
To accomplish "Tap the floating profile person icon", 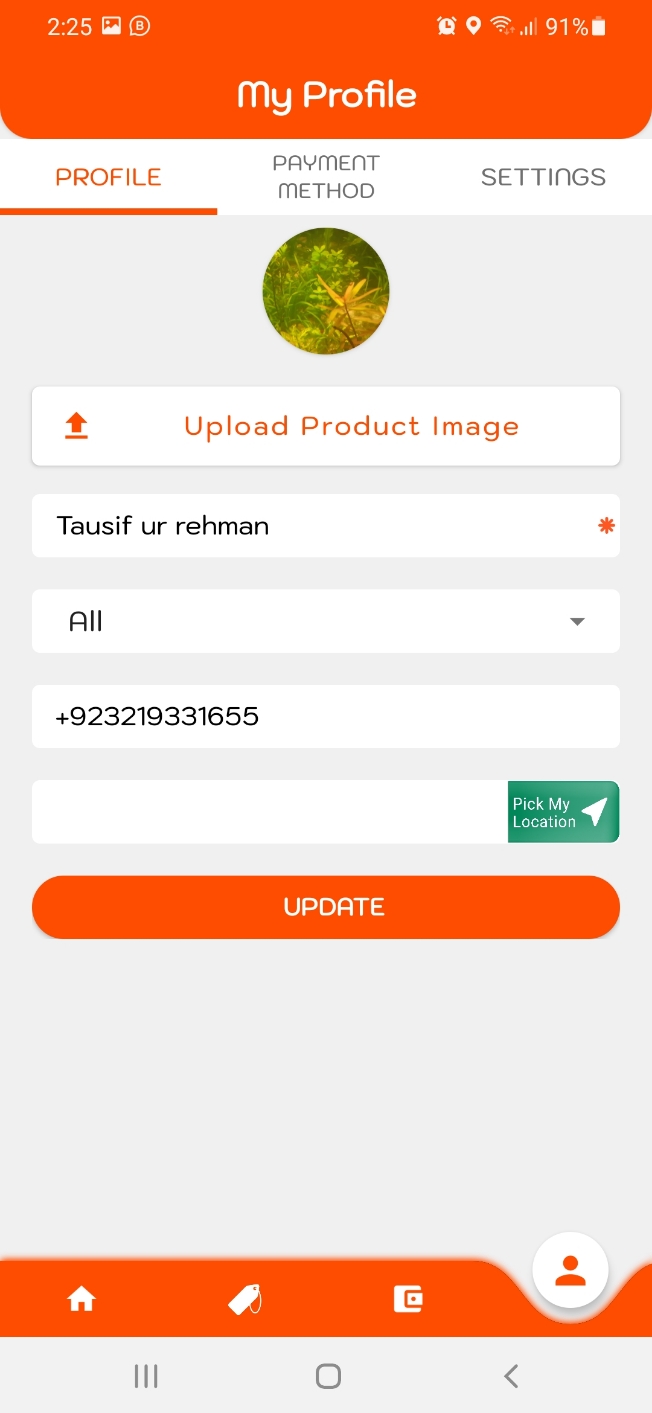I will (570, 1271).
